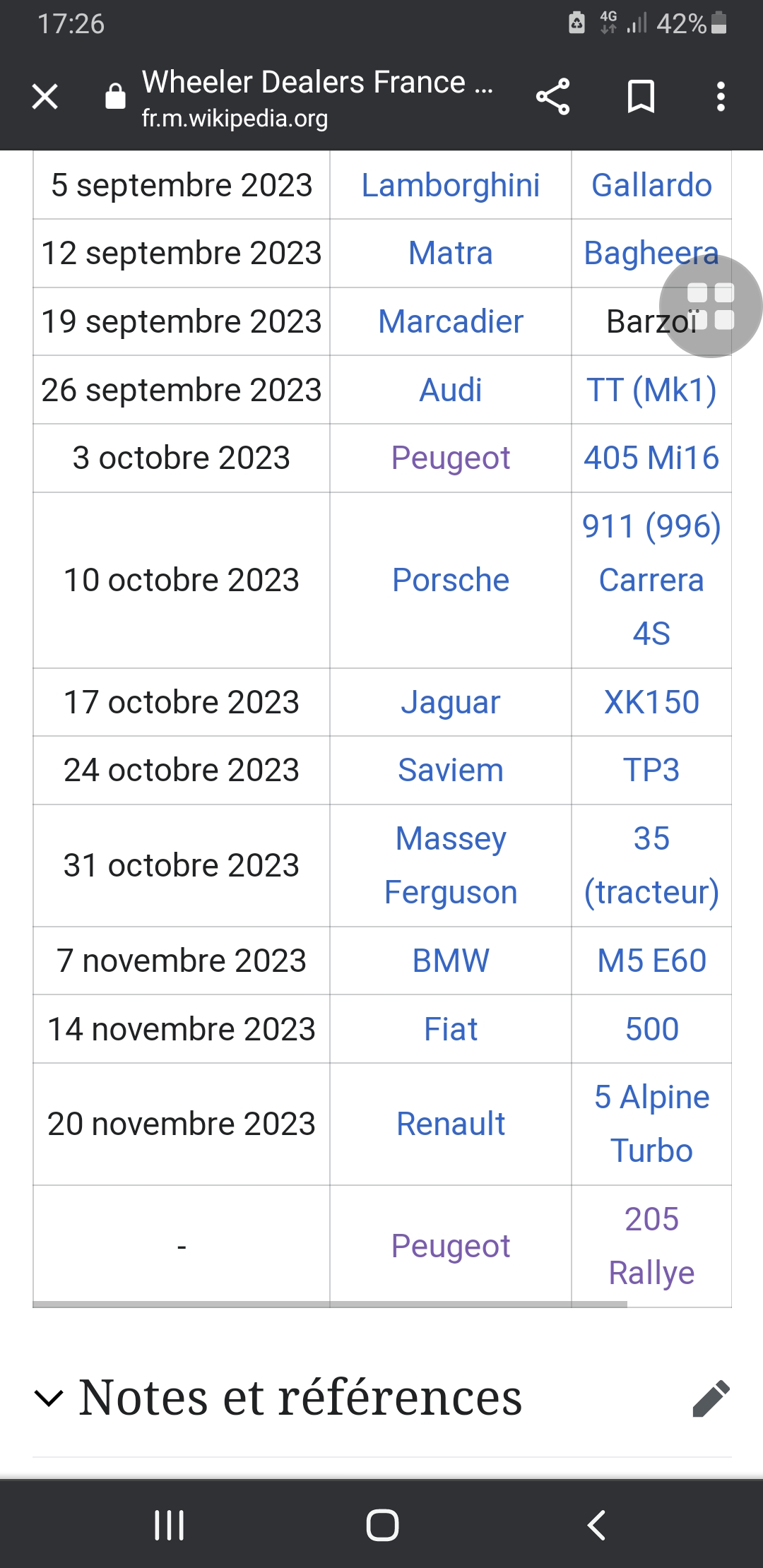Expand the Notes et références section
The height and width of the screenshot is (1568, 763).
278,1398
